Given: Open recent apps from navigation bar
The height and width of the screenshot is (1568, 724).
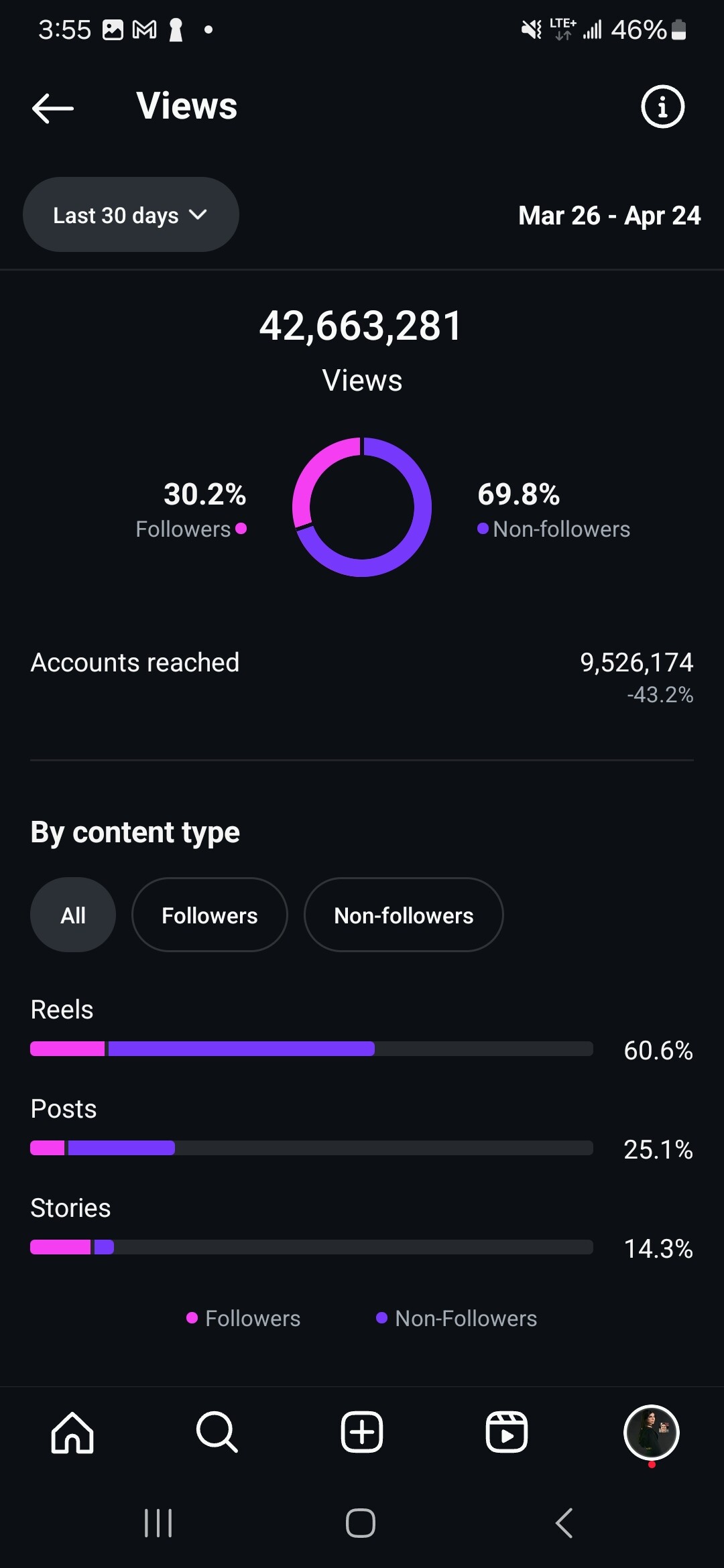Looking at the screenshot, I should pos(159,1523).
